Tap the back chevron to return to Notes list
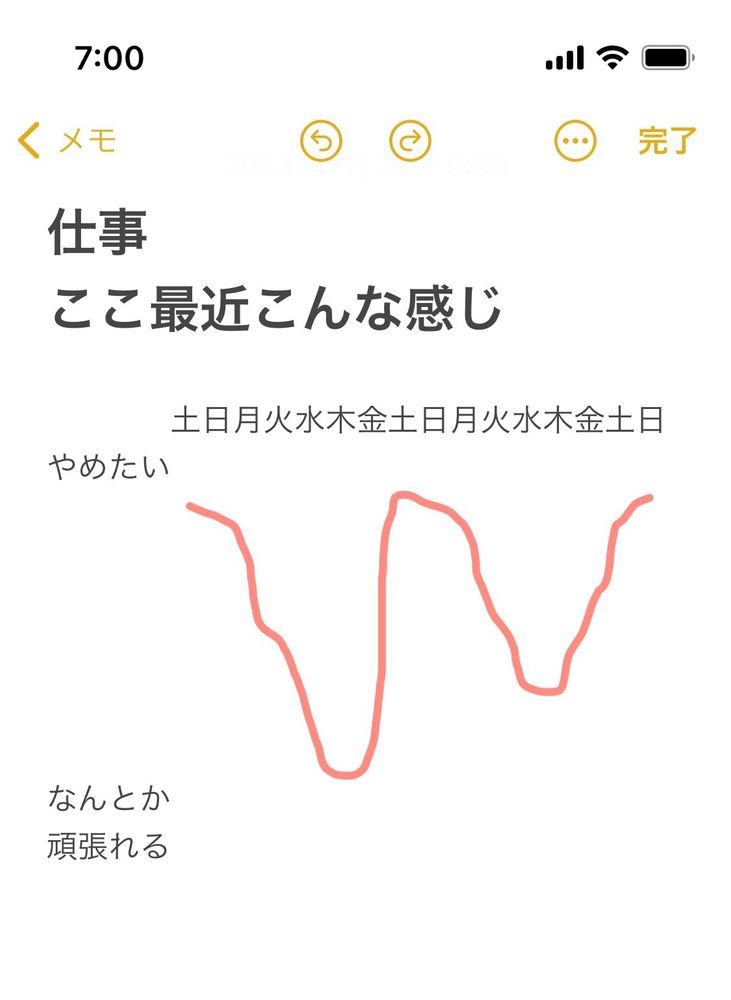Screen dimensions: 731x1000 28,139
